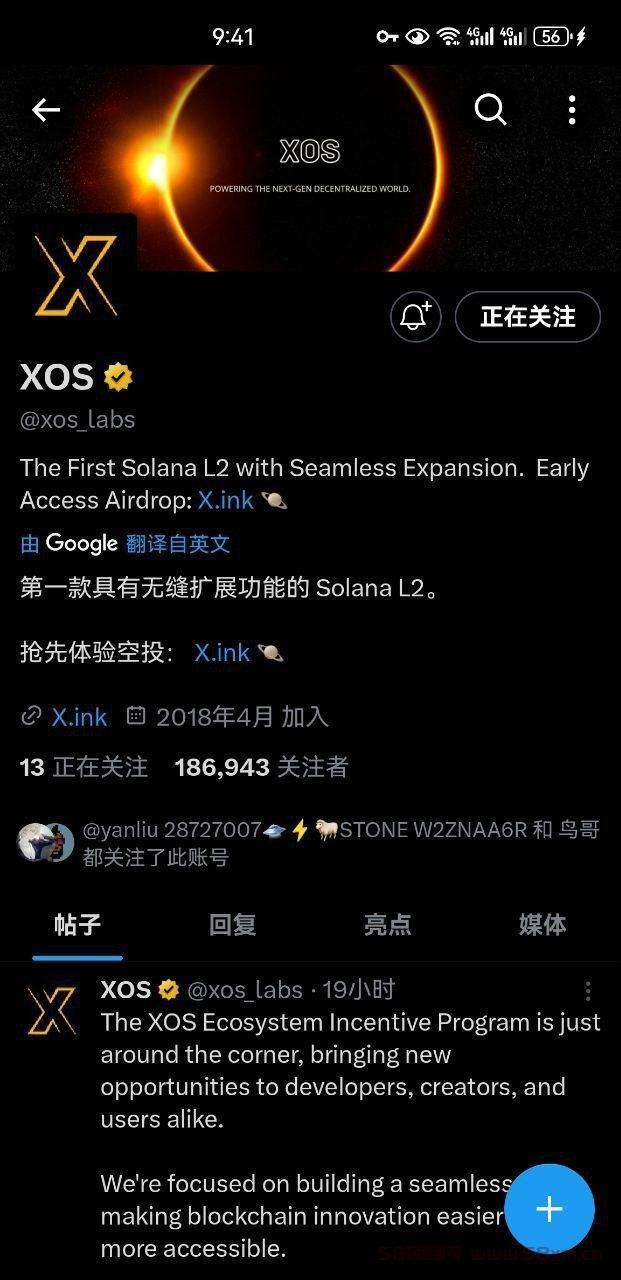
Task: Open search on the profile header
Action: 490,110
